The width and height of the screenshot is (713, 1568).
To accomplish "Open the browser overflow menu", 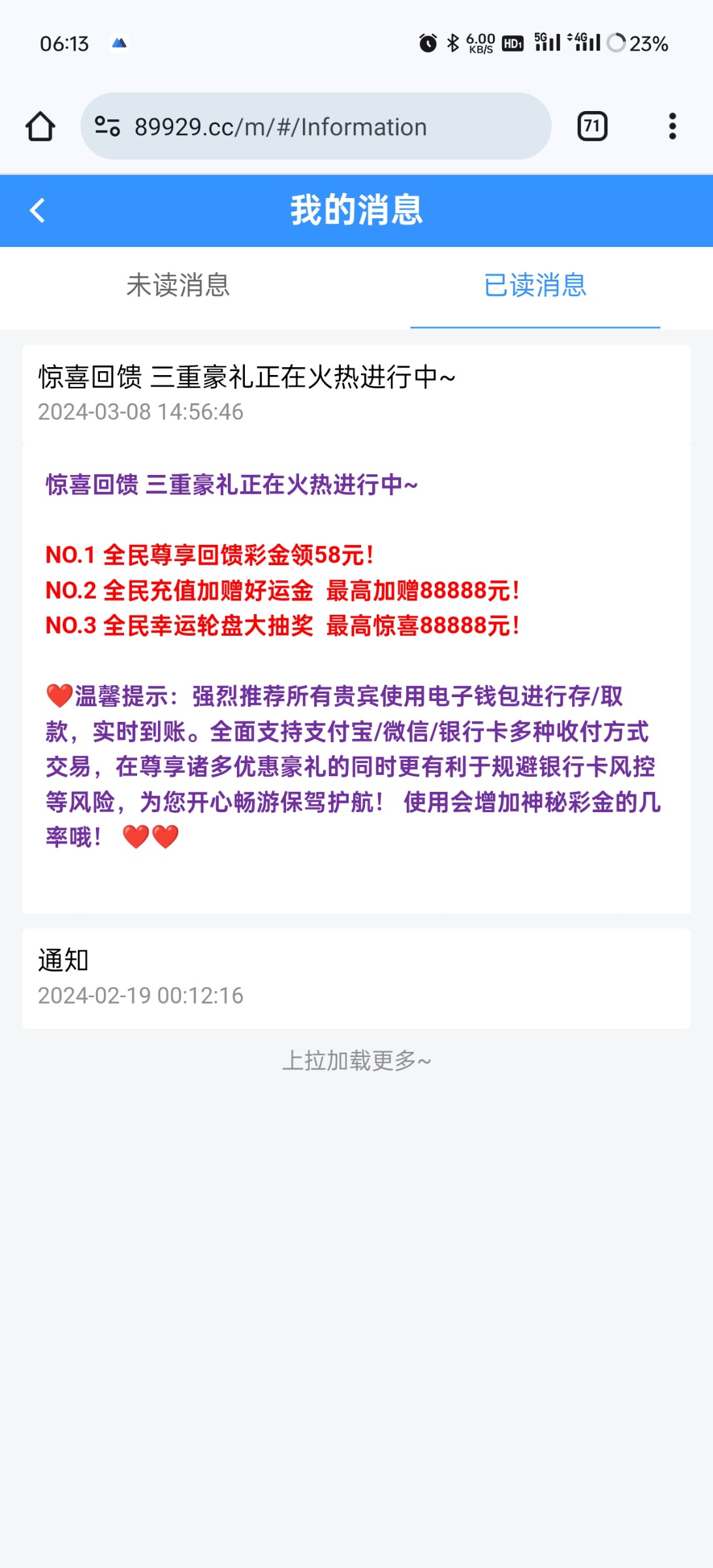I will click(x=672, y=126).
